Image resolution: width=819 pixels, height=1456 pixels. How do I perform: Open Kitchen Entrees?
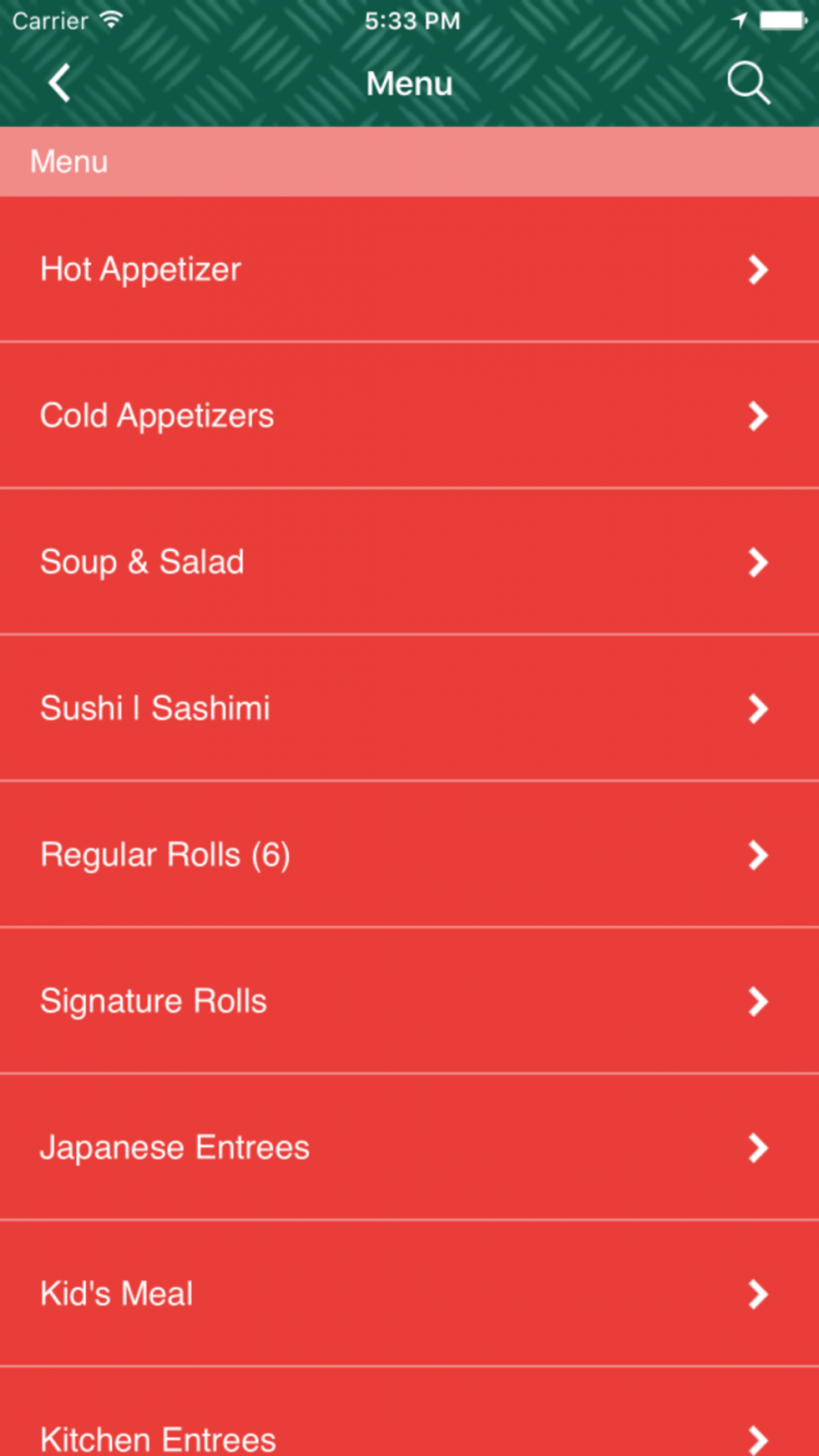click(409, 1413)
